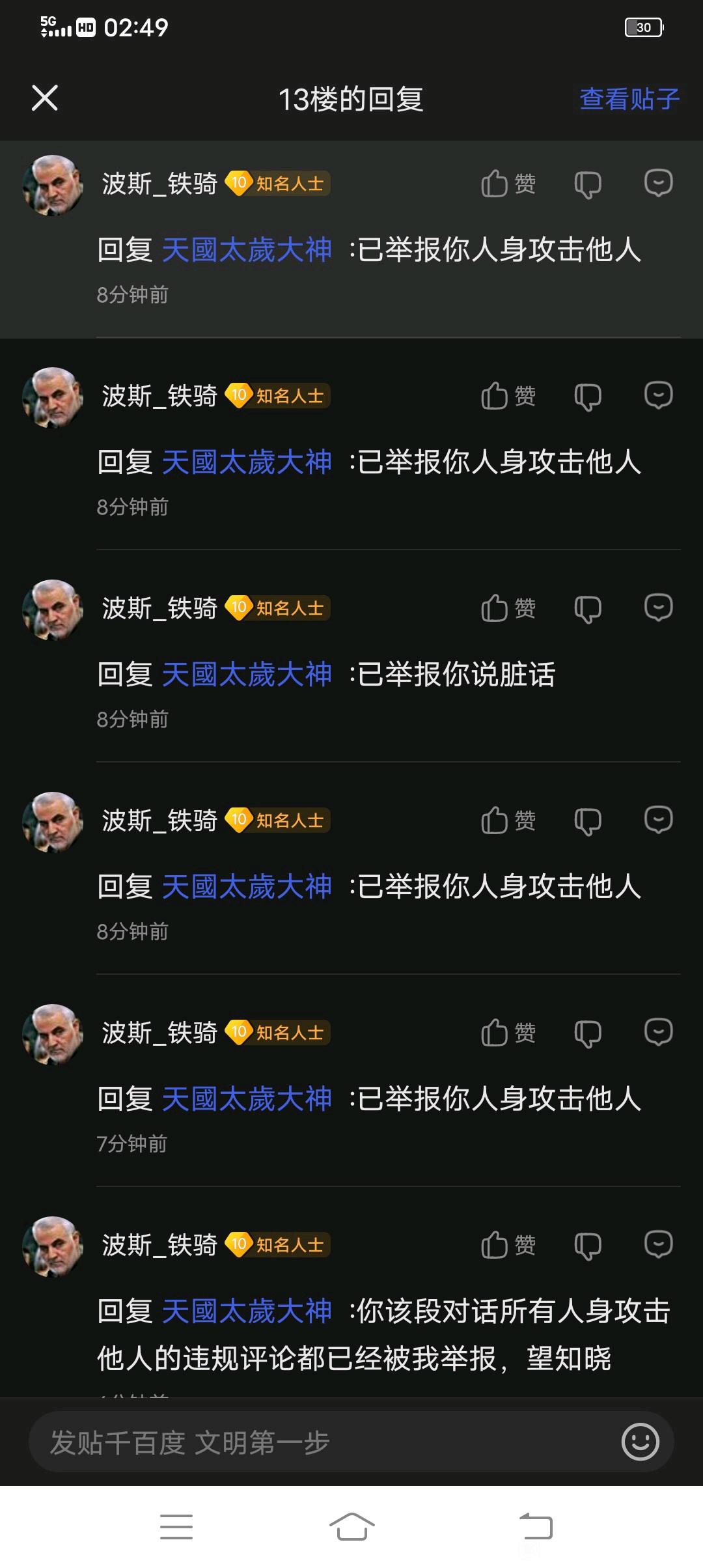Tap comment icon on the 你该段对话 reply
Screen dimensions: 703x1568
(x=658, y=1244)
